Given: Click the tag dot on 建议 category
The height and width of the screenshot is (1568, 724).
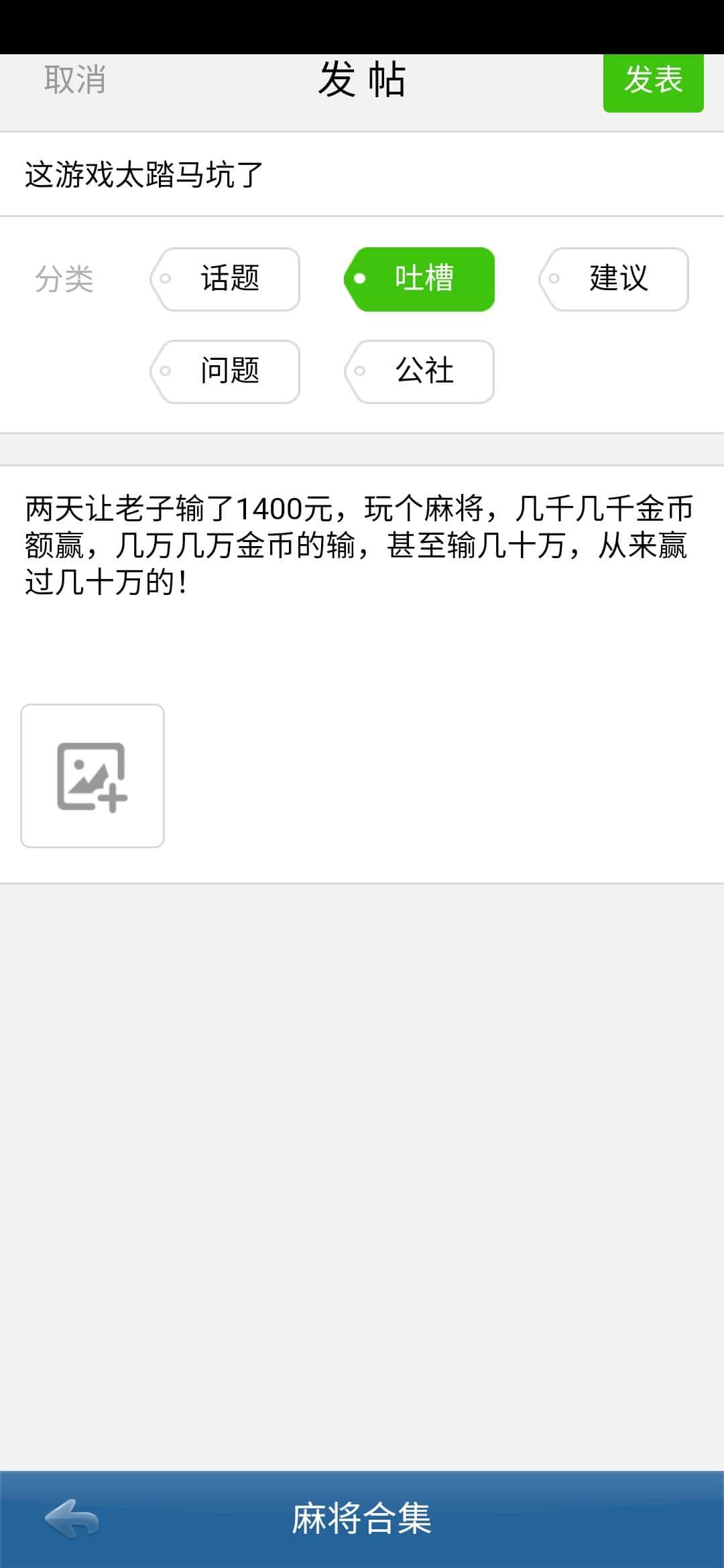Looking at the screenshot, I should pos(554,279).
